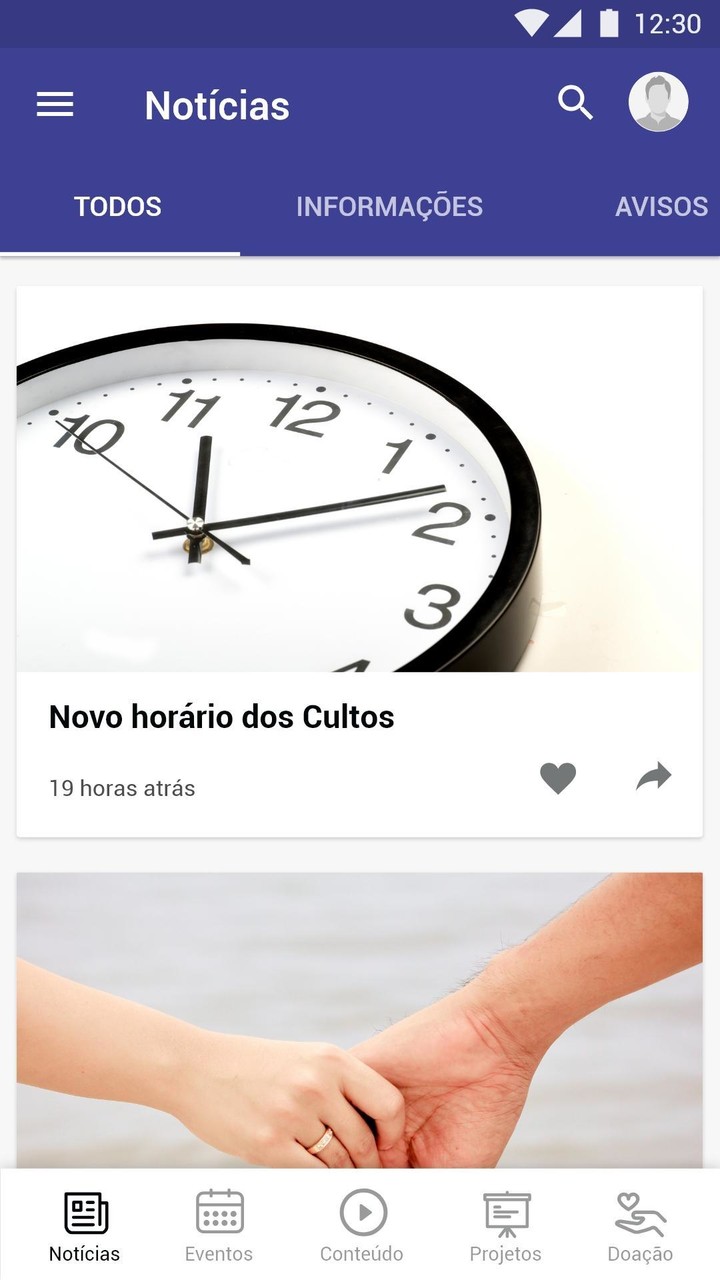This screenshot has height=1280, width=720.
Task: Open the profile avatar
Action: [658, 103]
